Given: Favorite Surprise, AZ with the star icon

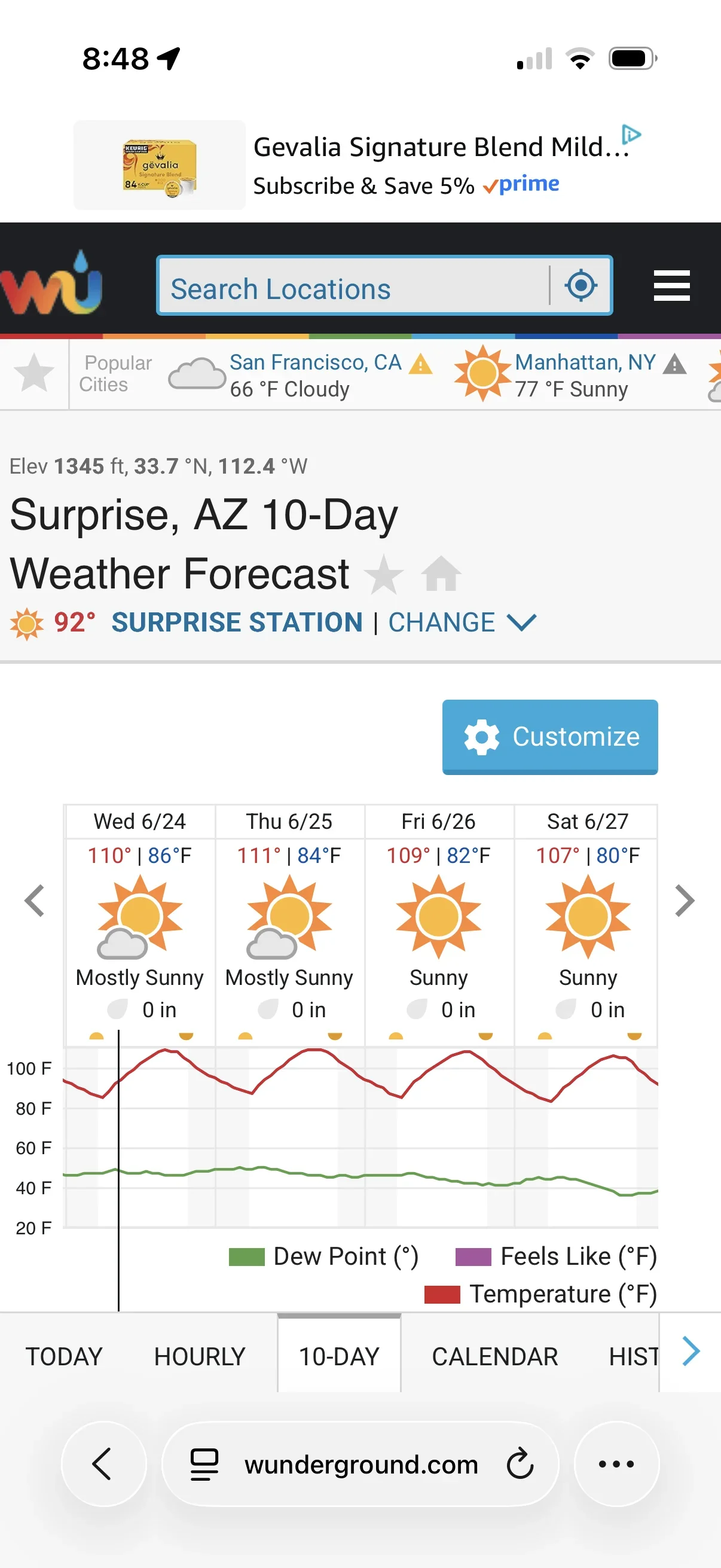Looking at the screenshot, I should pos(383,574).
